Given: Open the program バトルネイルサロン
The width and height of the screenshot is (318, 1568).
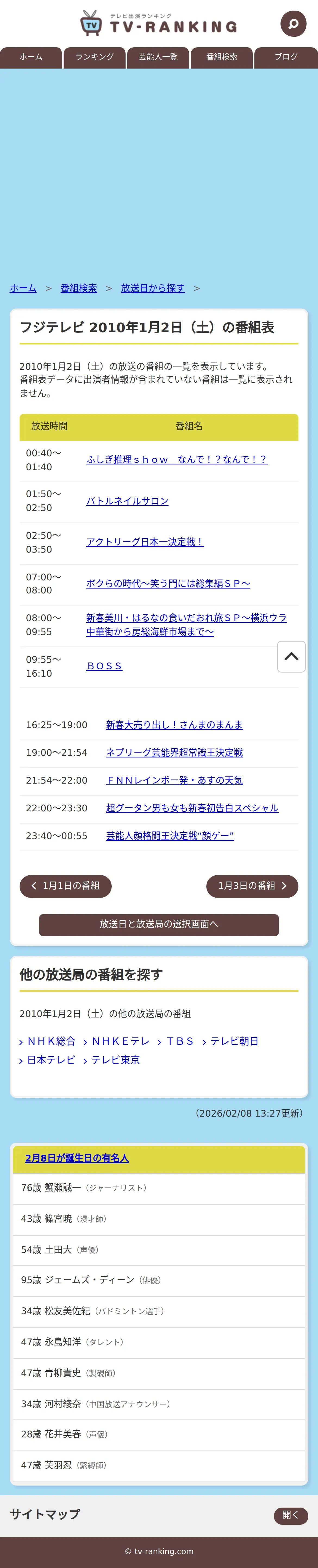Looking at the screenshot, I should 127,501.
